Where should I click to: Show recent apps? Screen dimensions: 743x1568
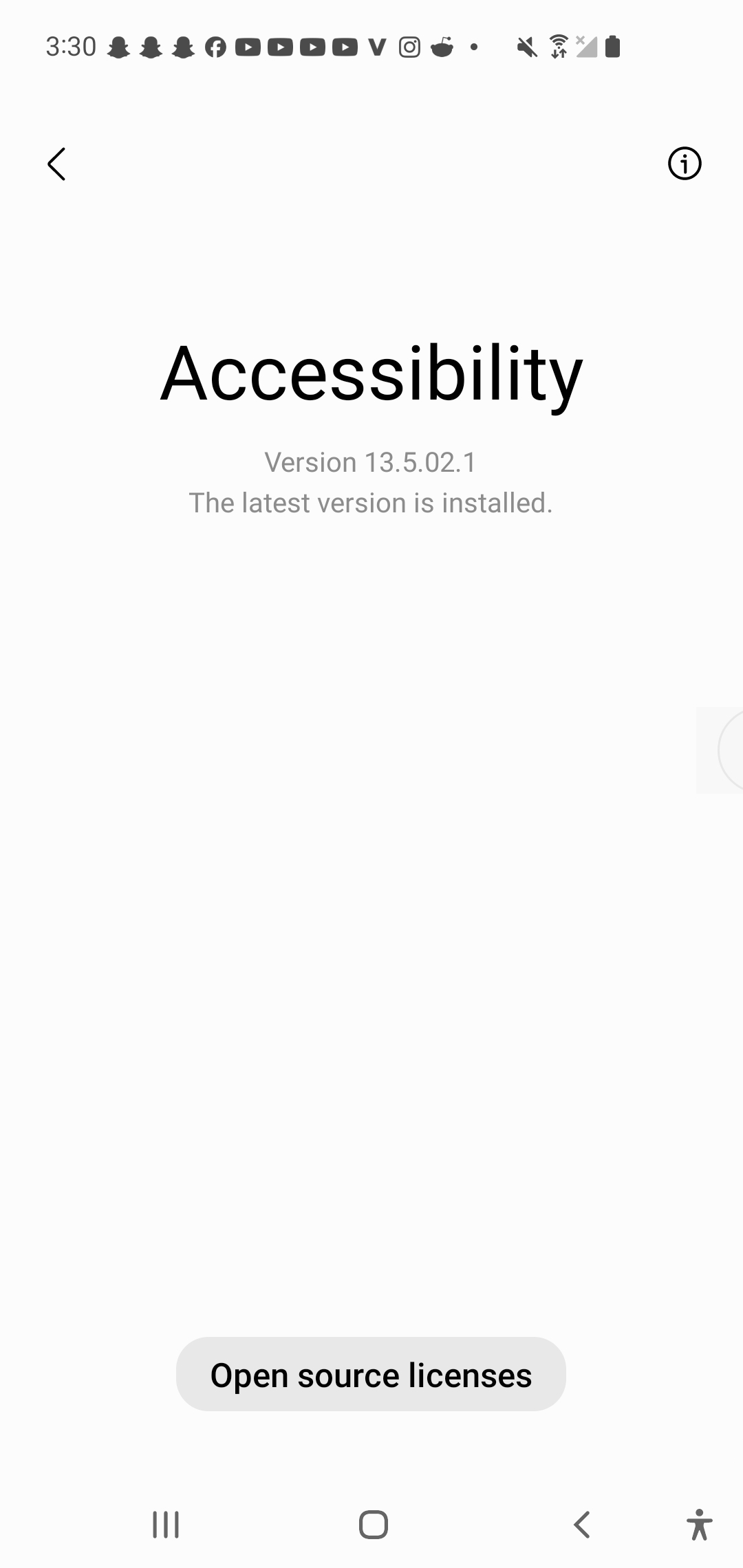click(166, 1524)
